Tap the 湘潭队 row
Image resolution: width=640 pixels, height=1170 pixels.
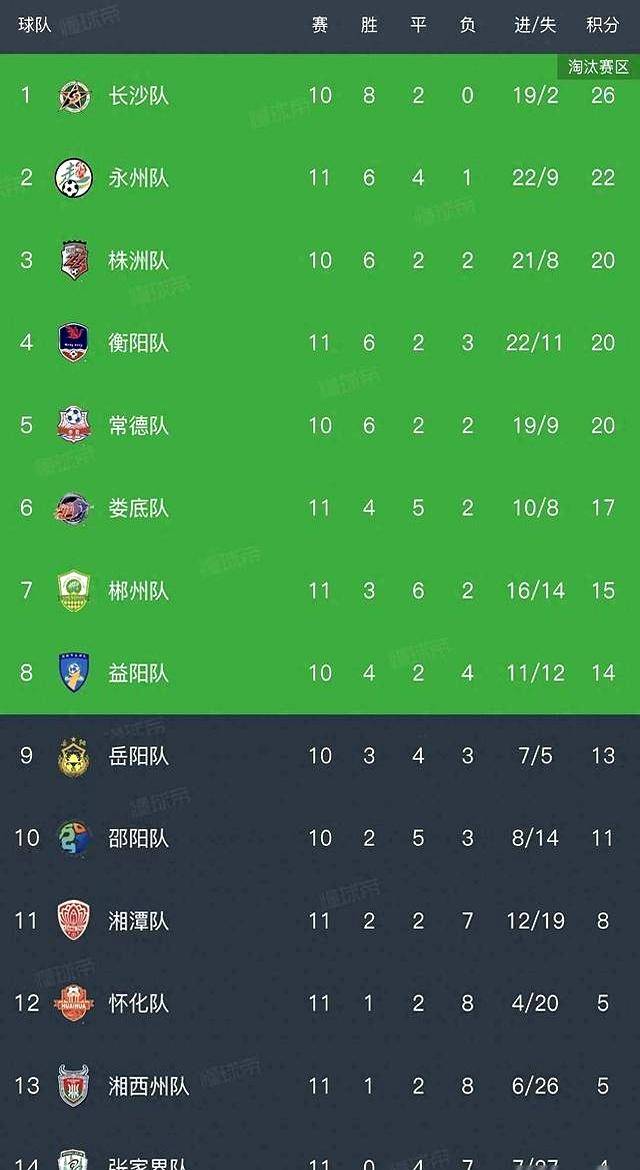click(x=138, y=921)
